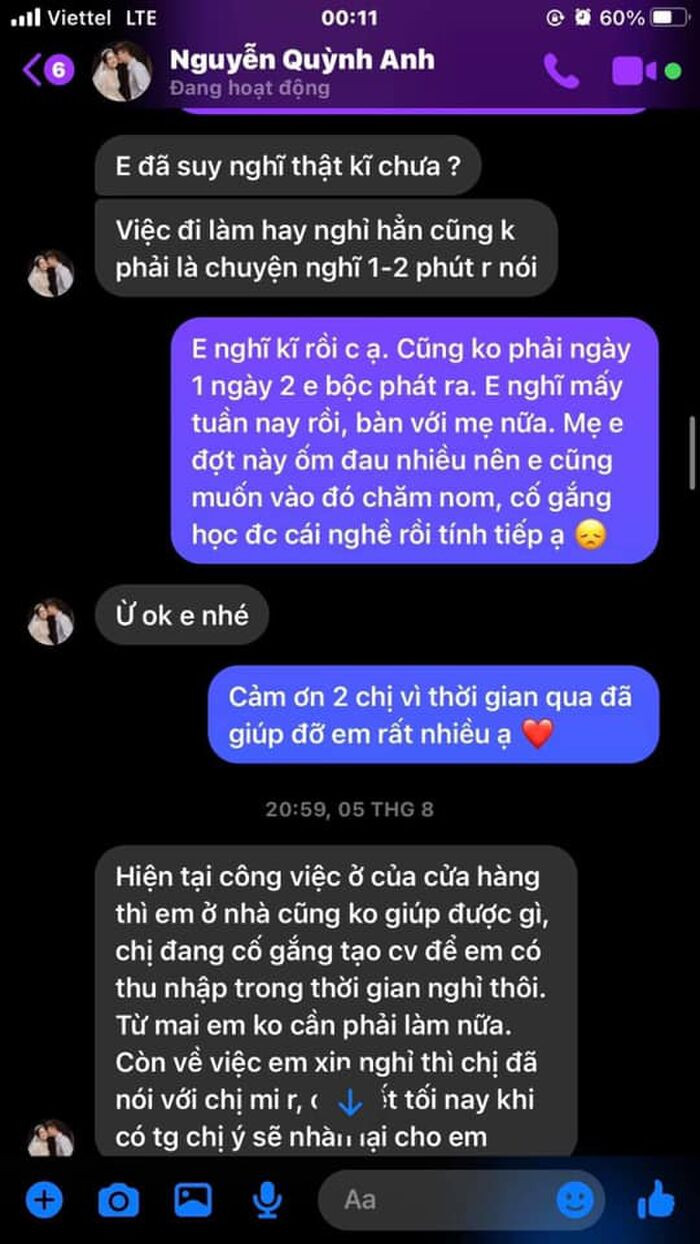This screenshot has height=1244, width=700.
Task: Start a video call with Nguyễn Quỳnh Anh
Action: pos(634,71)
